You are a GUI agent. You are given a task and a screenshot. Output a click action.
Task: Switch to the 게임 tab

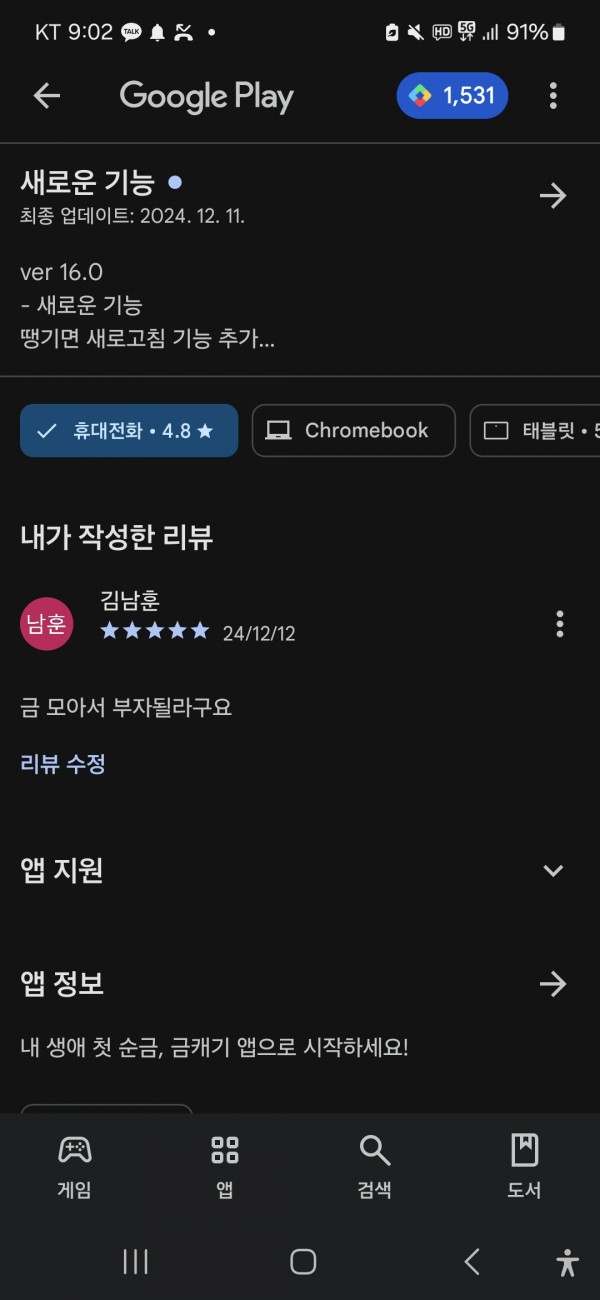click(75, 1167)
